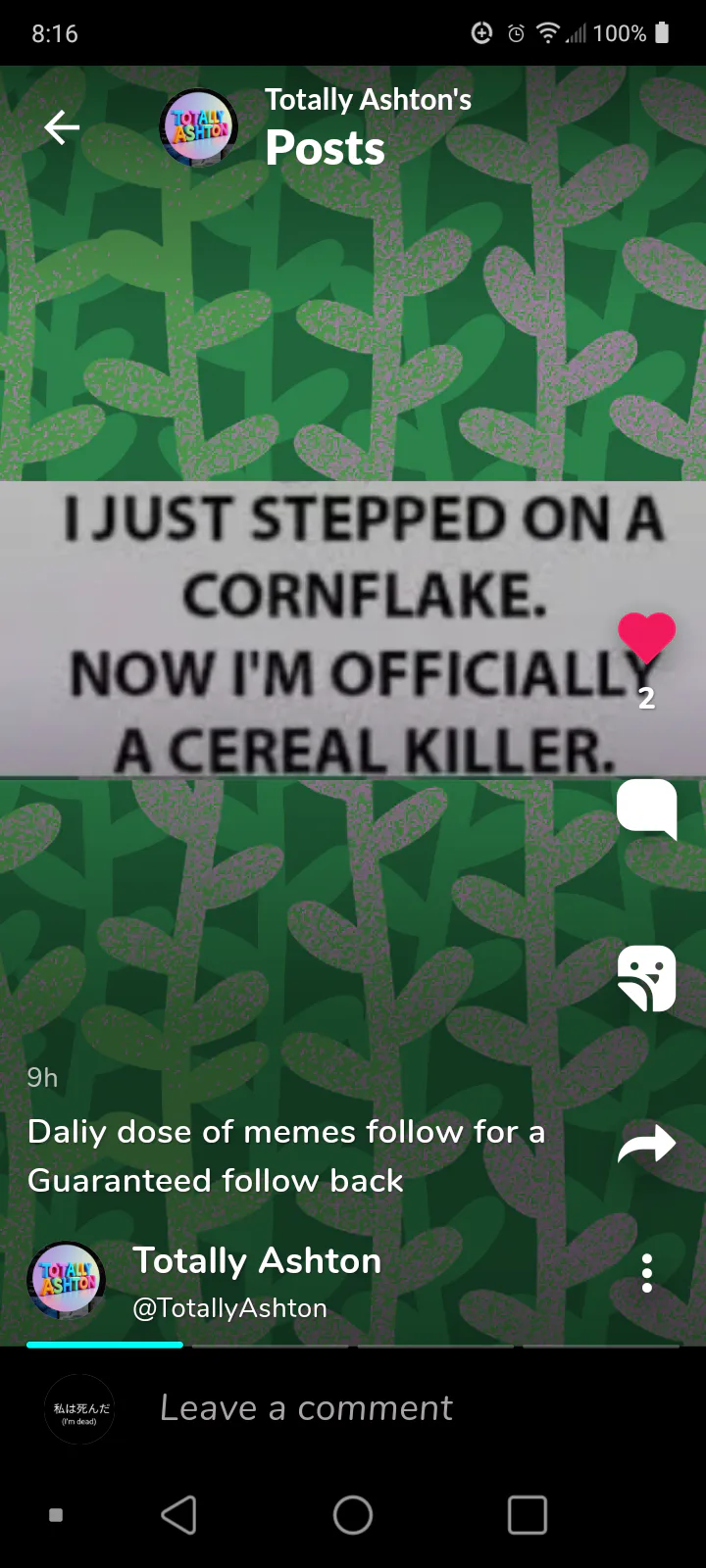The image size is (706, 1568).
Task: Open the @TotallyAshton profile link
Action: (x=229, y=1308)
